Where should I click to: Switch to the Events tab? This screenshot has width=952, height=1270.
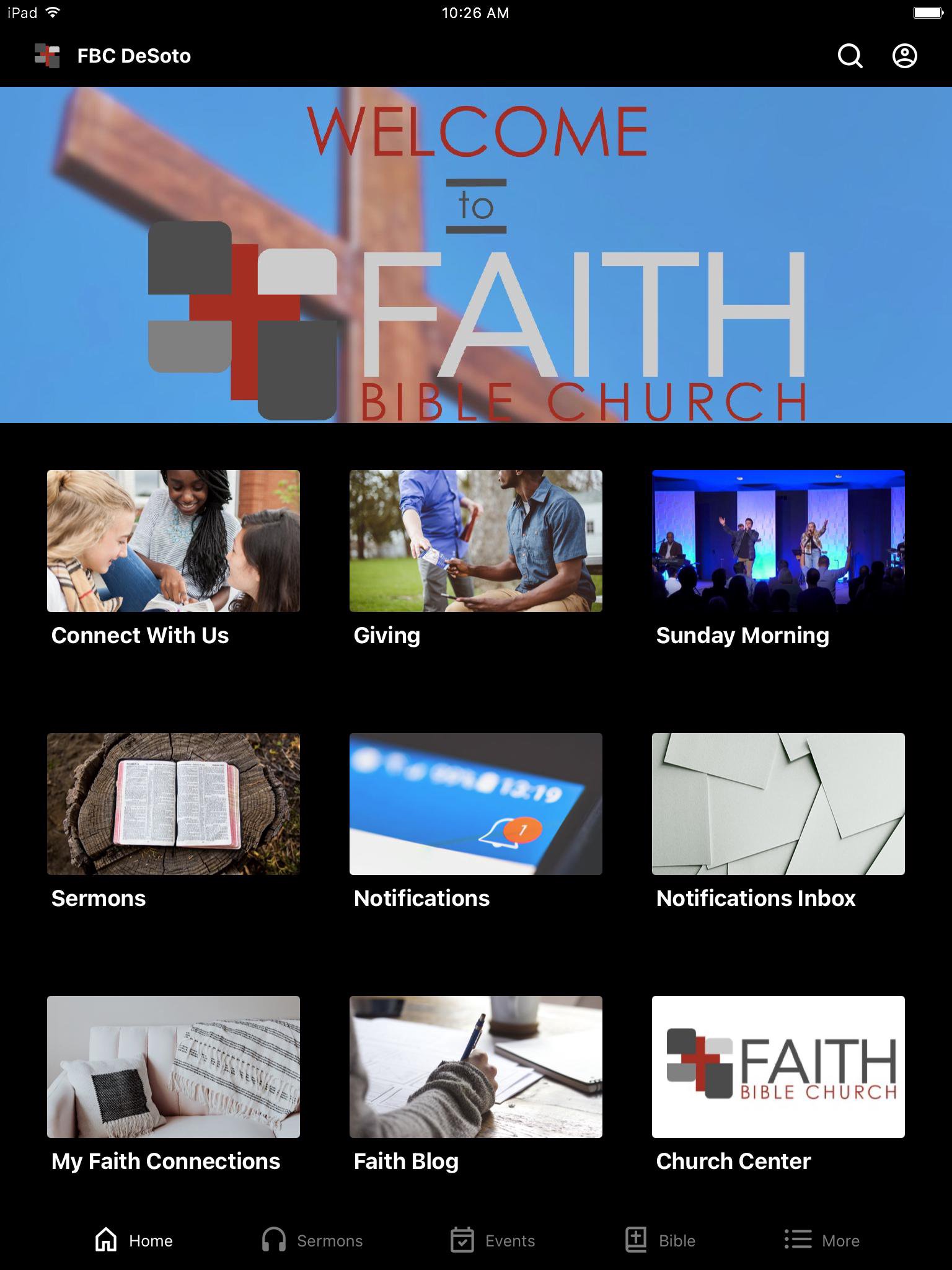pos(493,1240)
